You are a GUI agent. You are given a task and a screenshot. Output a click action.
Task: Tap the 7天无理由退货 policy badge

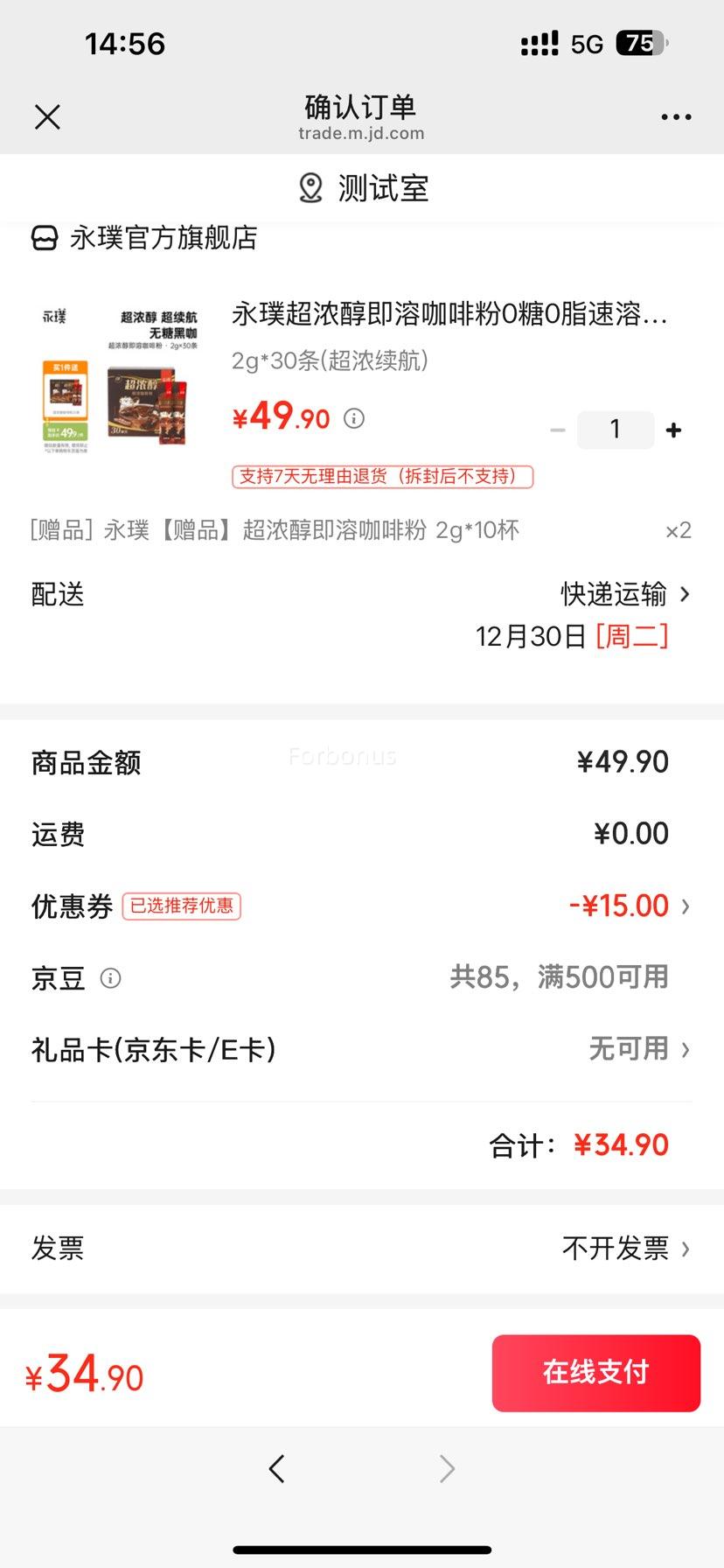(380, 476)
